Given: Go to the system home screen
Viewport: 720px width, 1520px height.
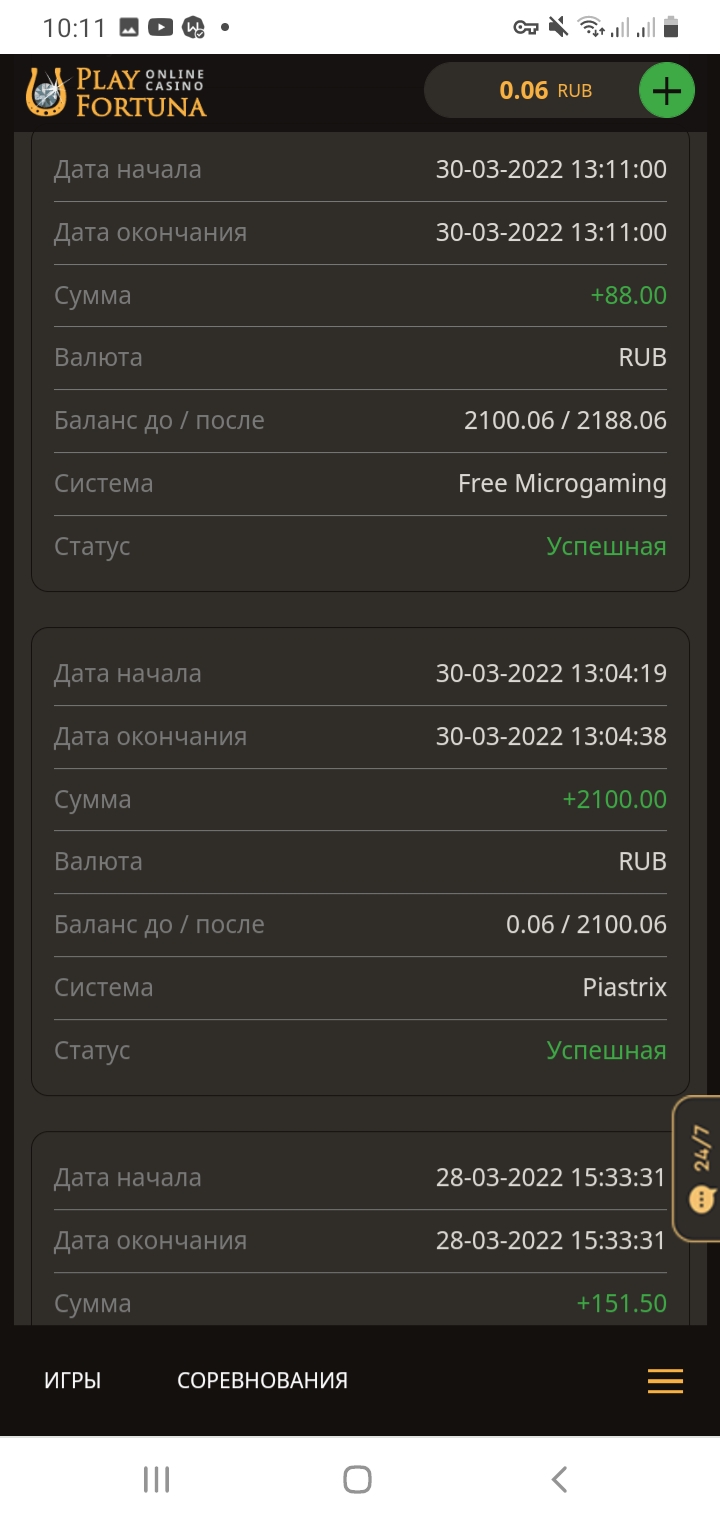Looking at the screenshot, I should (357, 1479).
